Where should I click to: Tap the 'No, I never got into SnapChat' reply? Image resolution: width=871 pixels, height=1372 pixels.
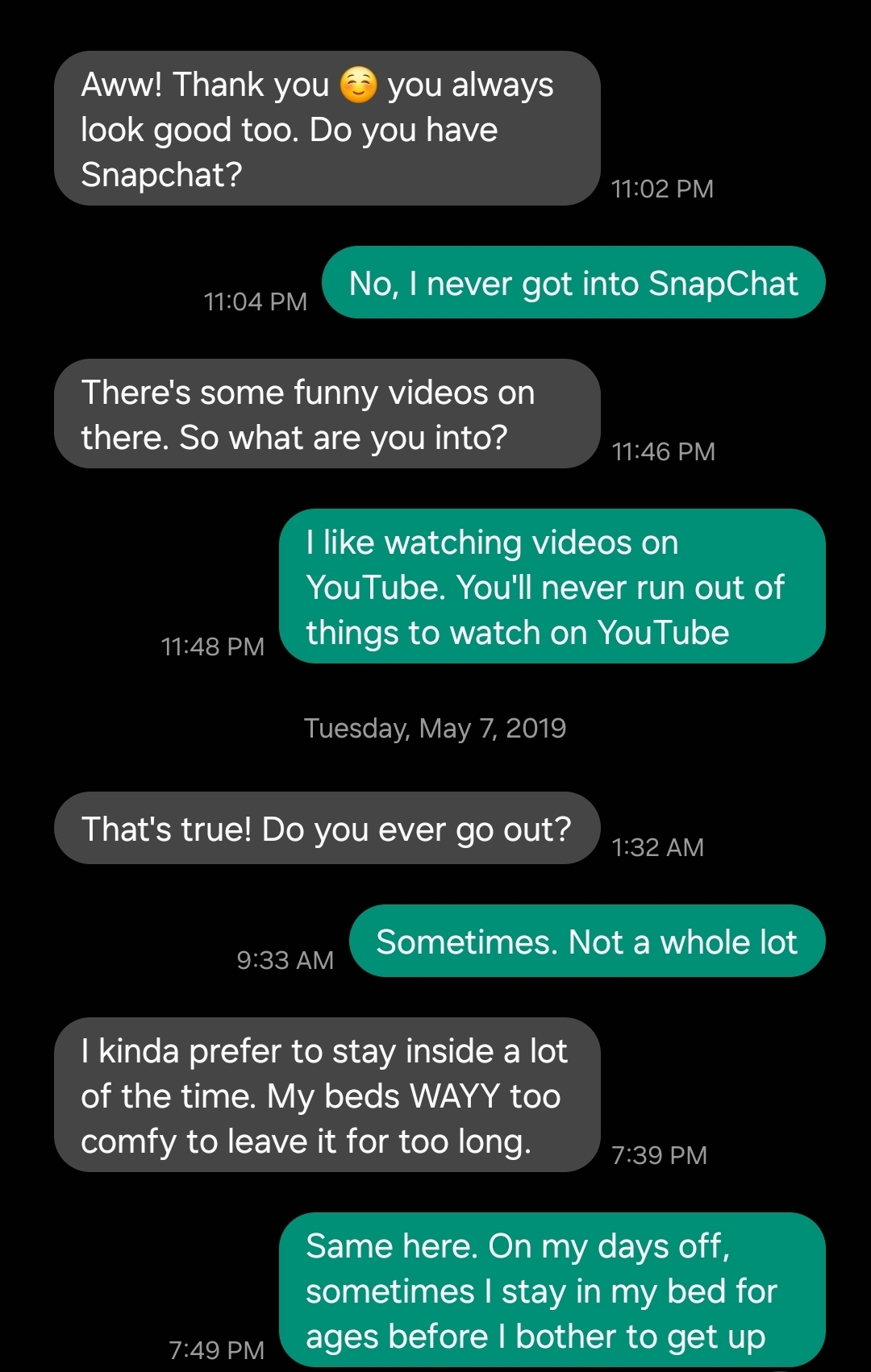pyautogui.click(x=573, y=283)
